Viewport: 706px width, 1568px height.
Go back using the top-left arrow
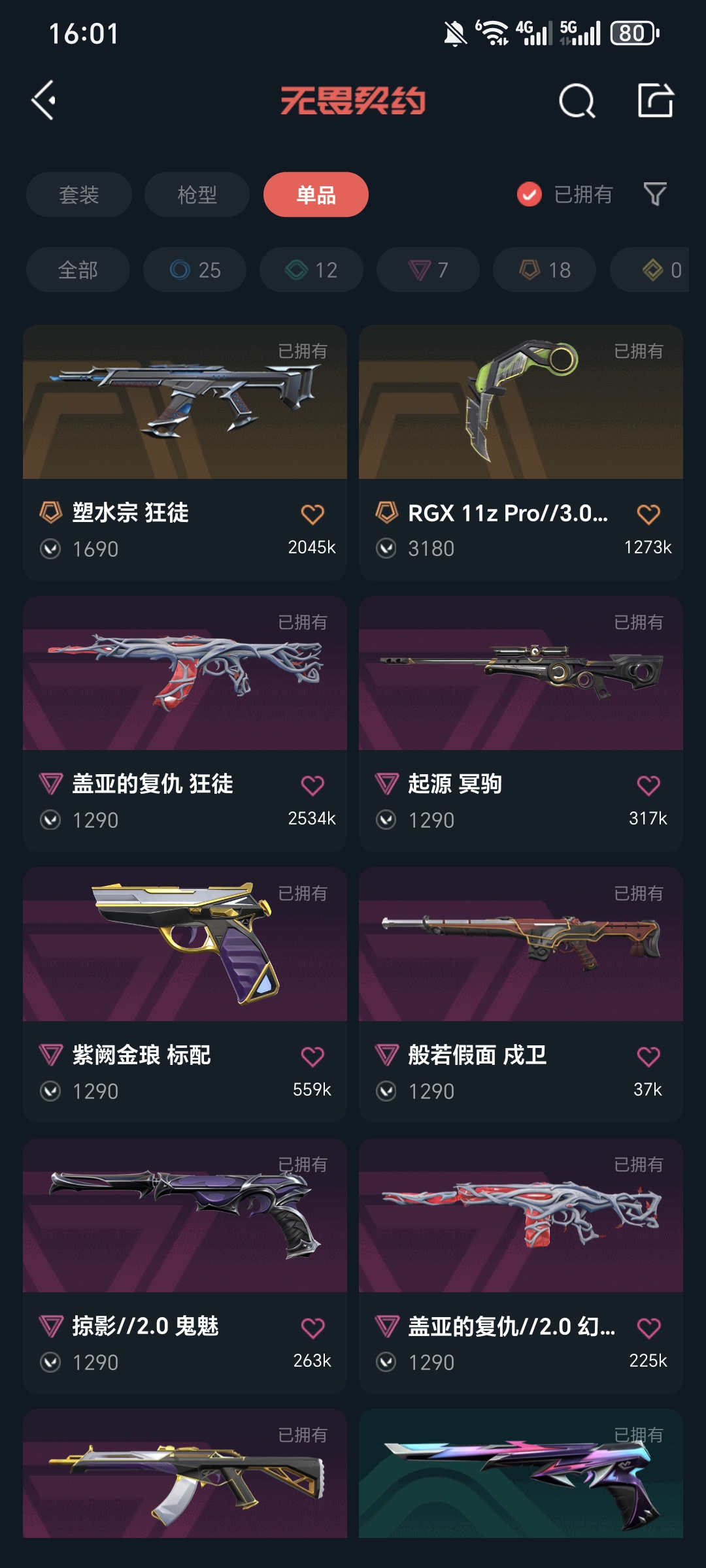point(44,101)
